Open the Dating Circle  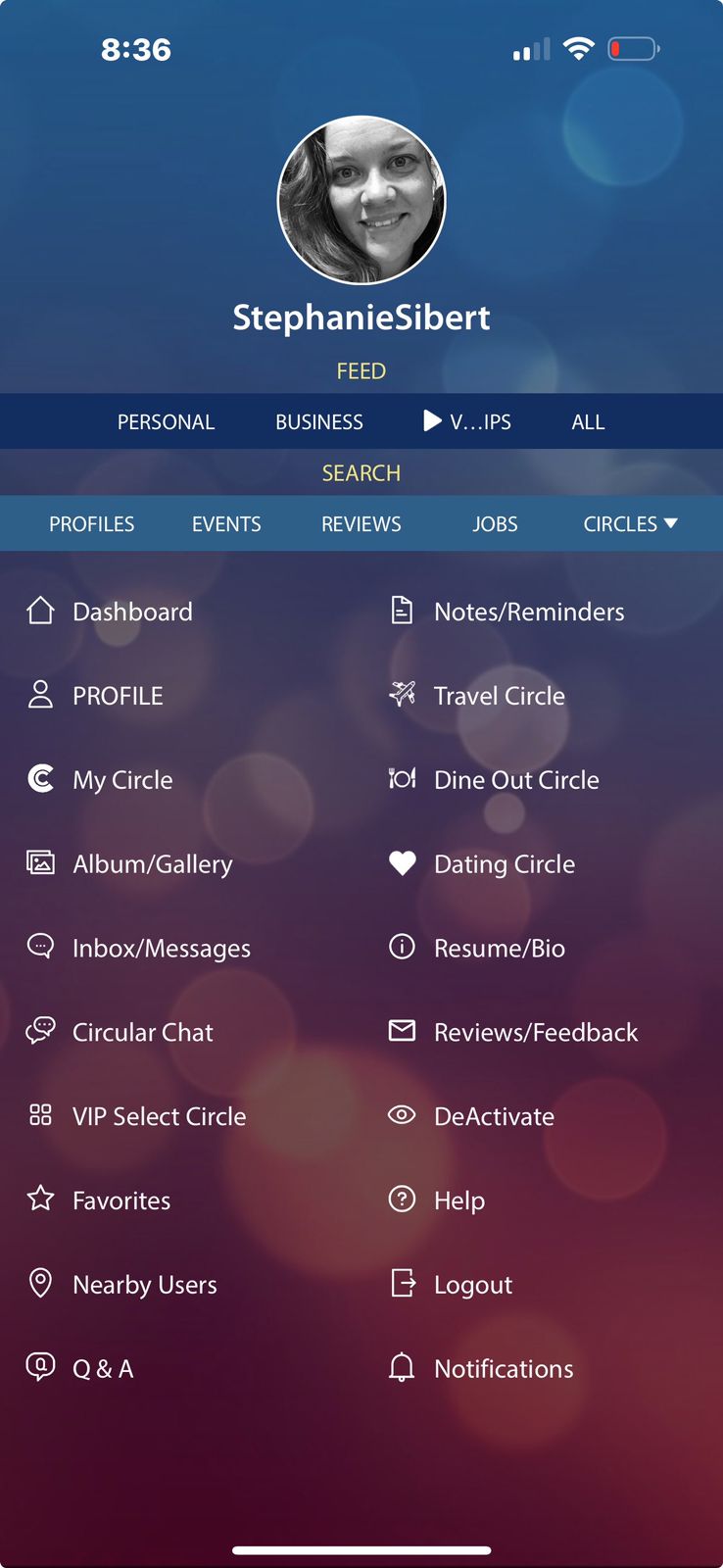point(504,864)
